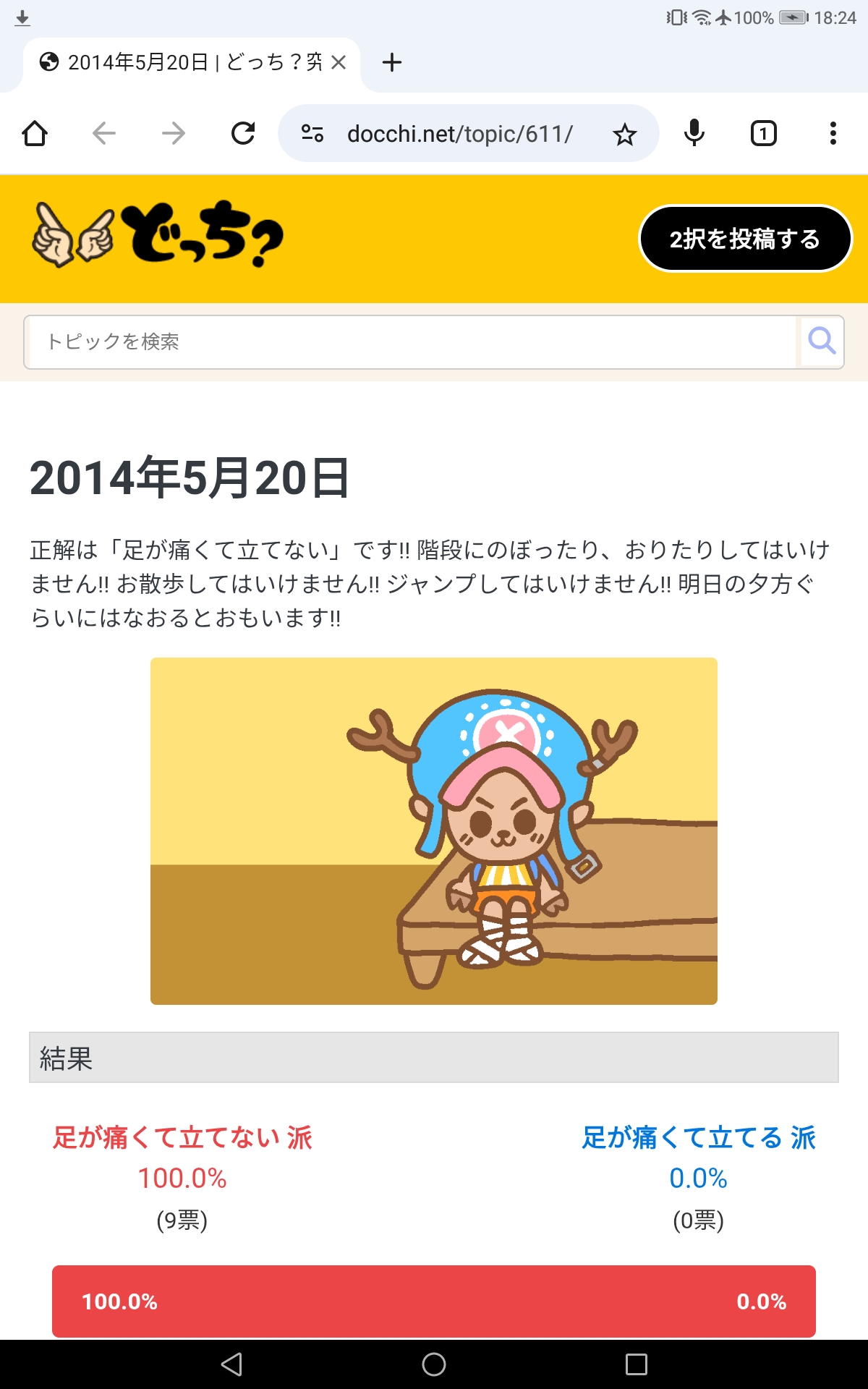Open recent apps from the navigation bar
The height and width of the screenshot is (1389, 868).
pos(637,1364)
